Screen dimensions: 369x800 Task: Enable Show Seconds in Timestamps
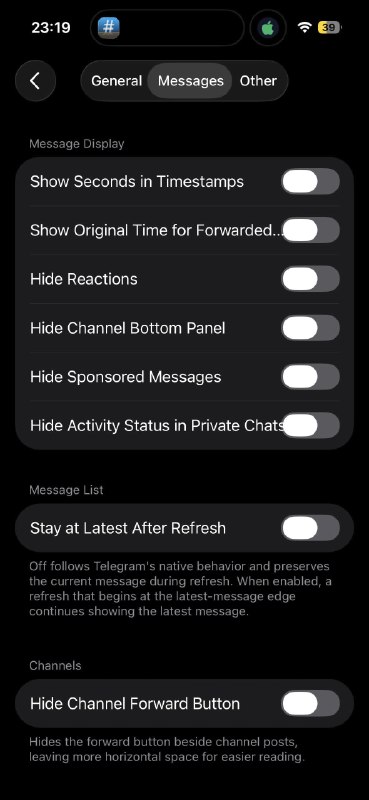(x=310, y=182)
